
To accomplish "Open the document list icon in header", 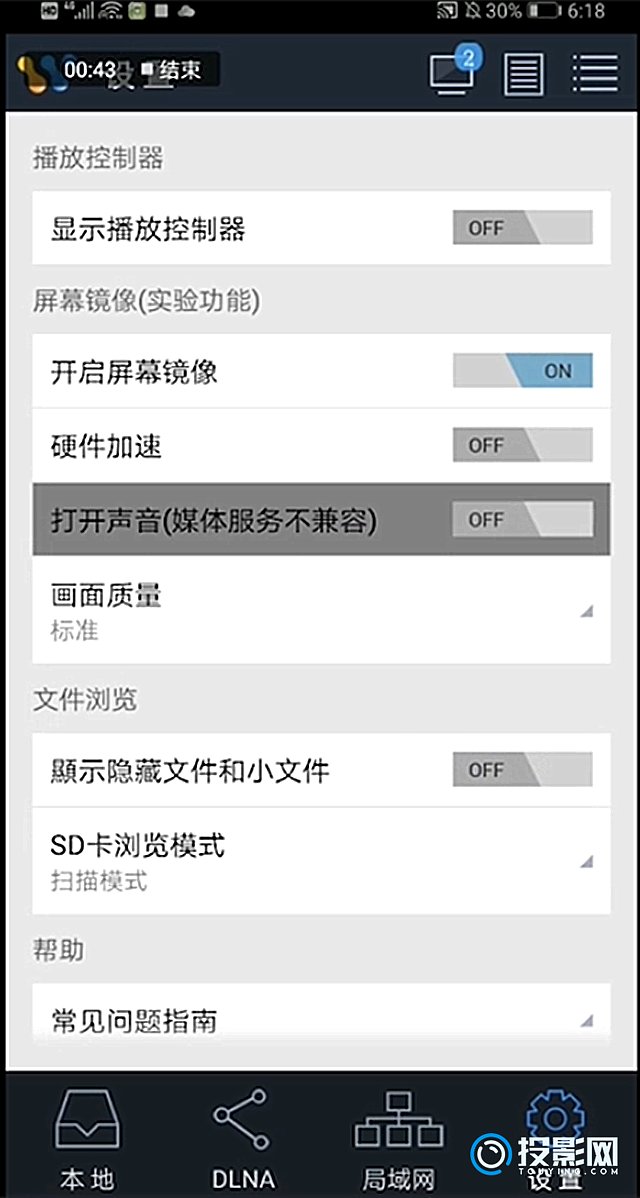I will (x=524, y=74).
